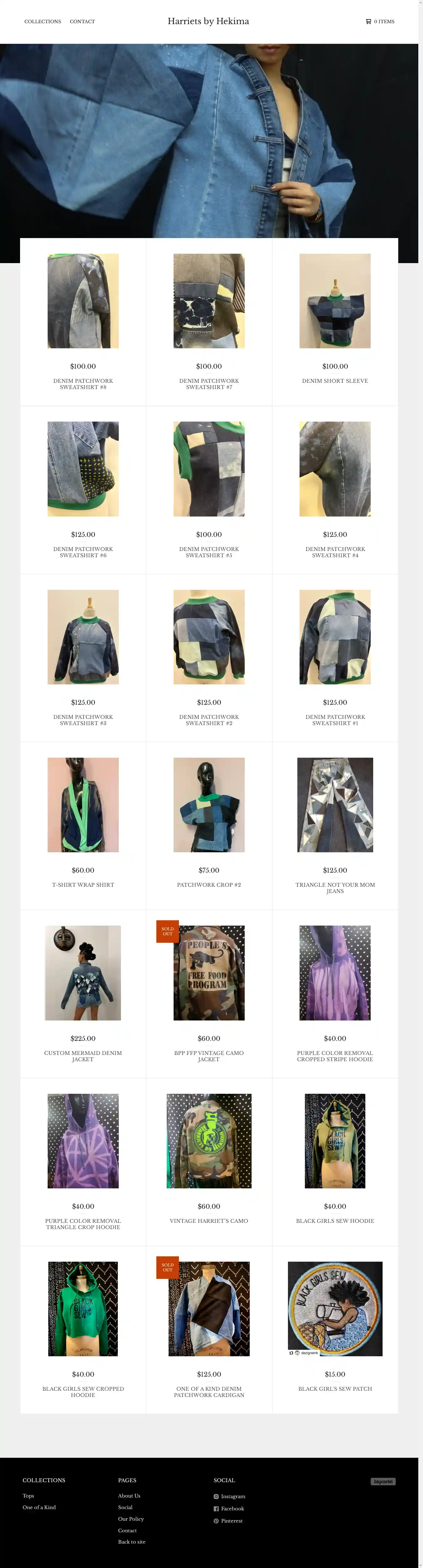The image size is (423, 1568).
Task: Open the Pinterest social link
Action: [231, 1520]
